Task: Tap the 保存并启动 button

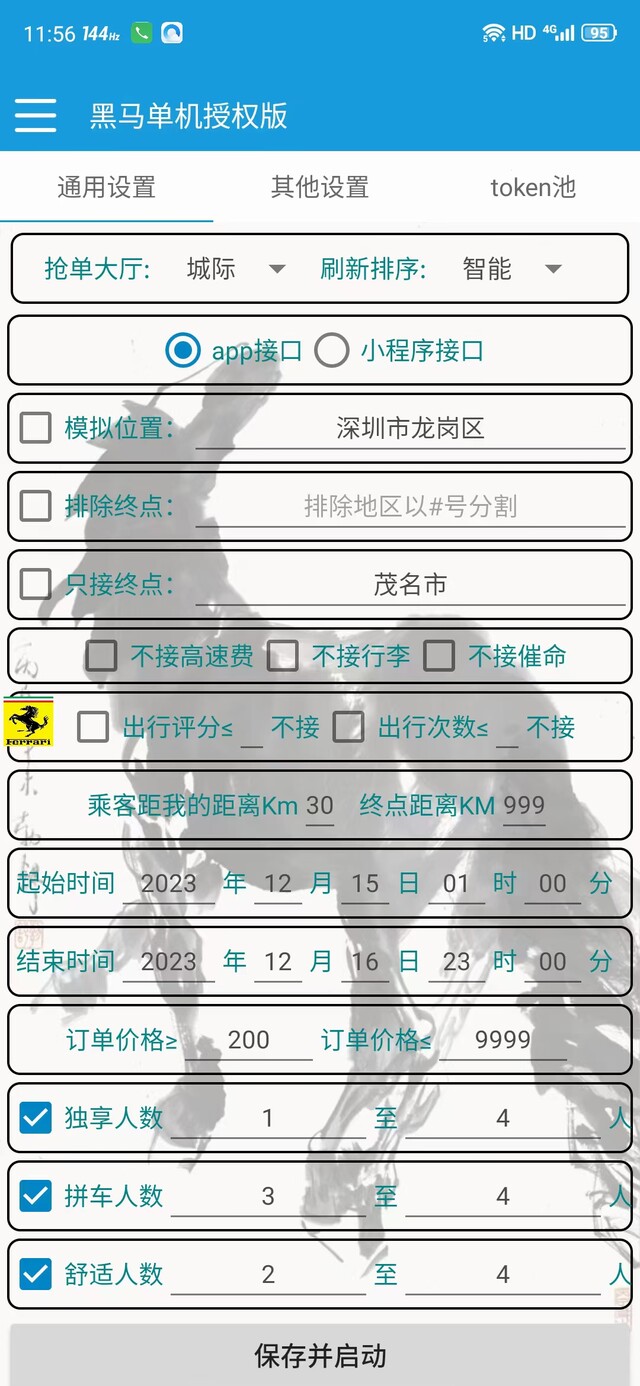Action: coord(320,1356)
